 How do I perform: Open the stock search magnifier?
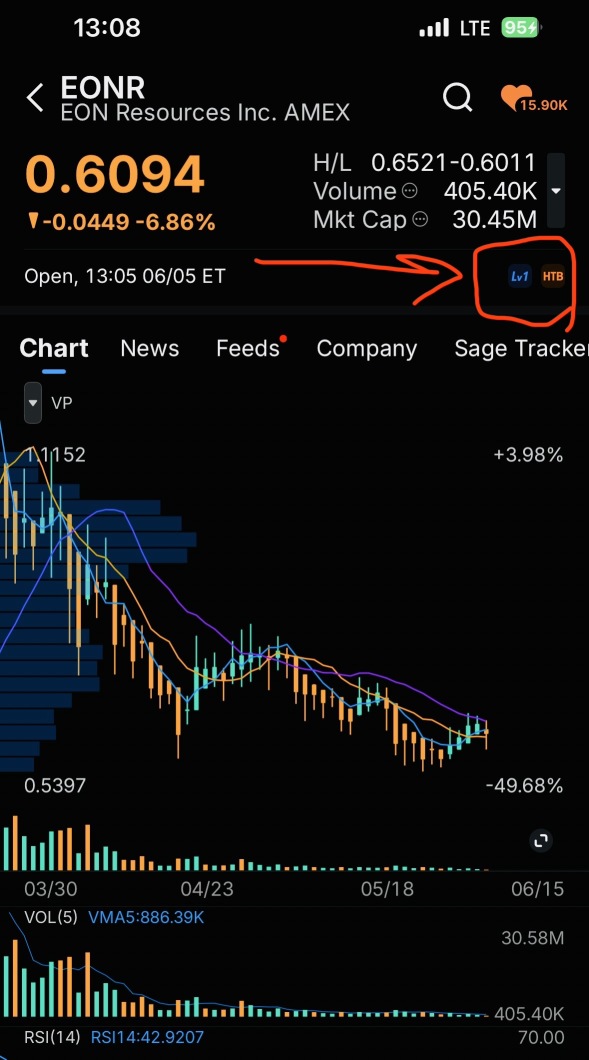click(458, 97)
